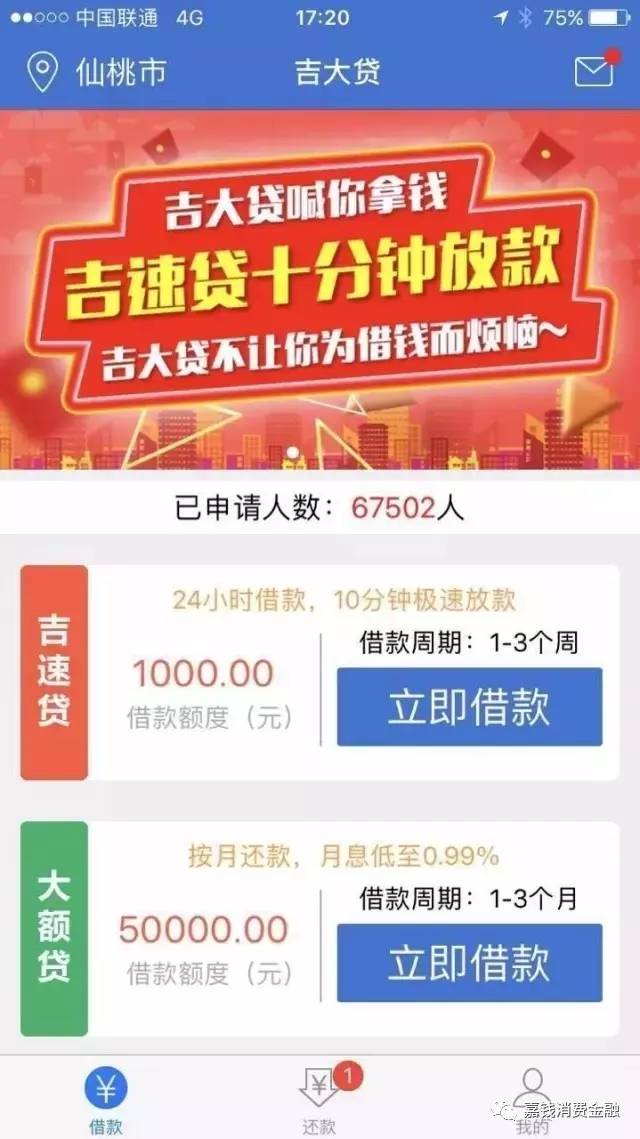Tap 立即借款 for 吉速贷 1000.00
Screen dimensions: 640x1139
(x=469, y=707)
